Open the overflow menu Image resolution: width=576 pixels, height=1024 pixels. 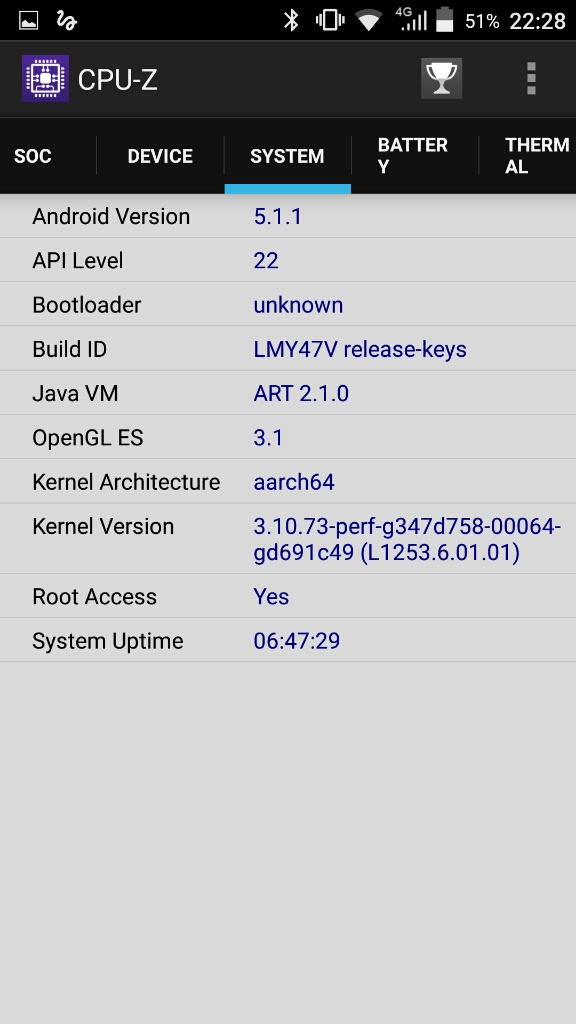[x=531, y=78]
